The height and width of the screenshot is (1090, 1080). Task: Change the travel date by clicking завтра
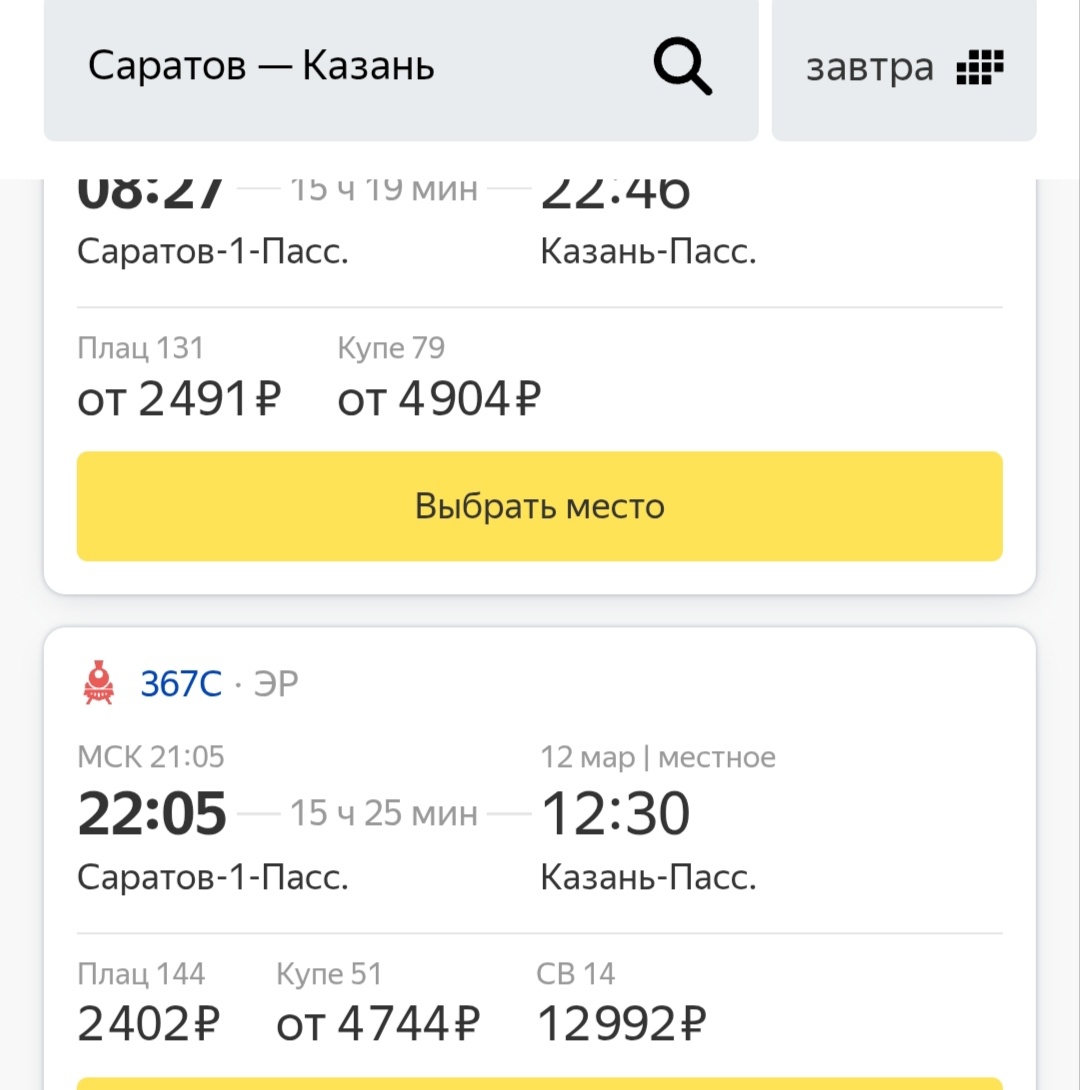870,67
